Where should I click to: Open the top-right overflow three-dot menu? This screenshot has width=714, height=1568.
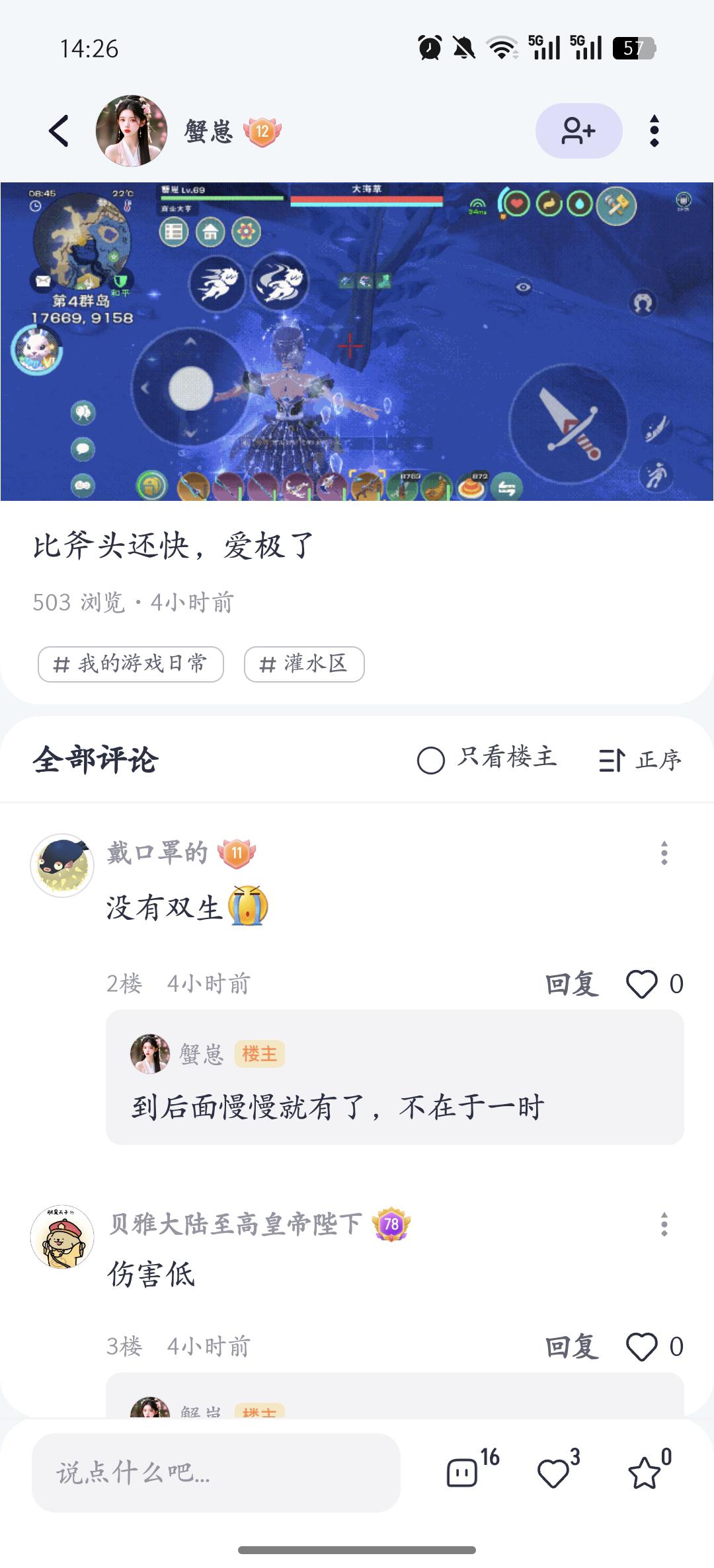654,131
